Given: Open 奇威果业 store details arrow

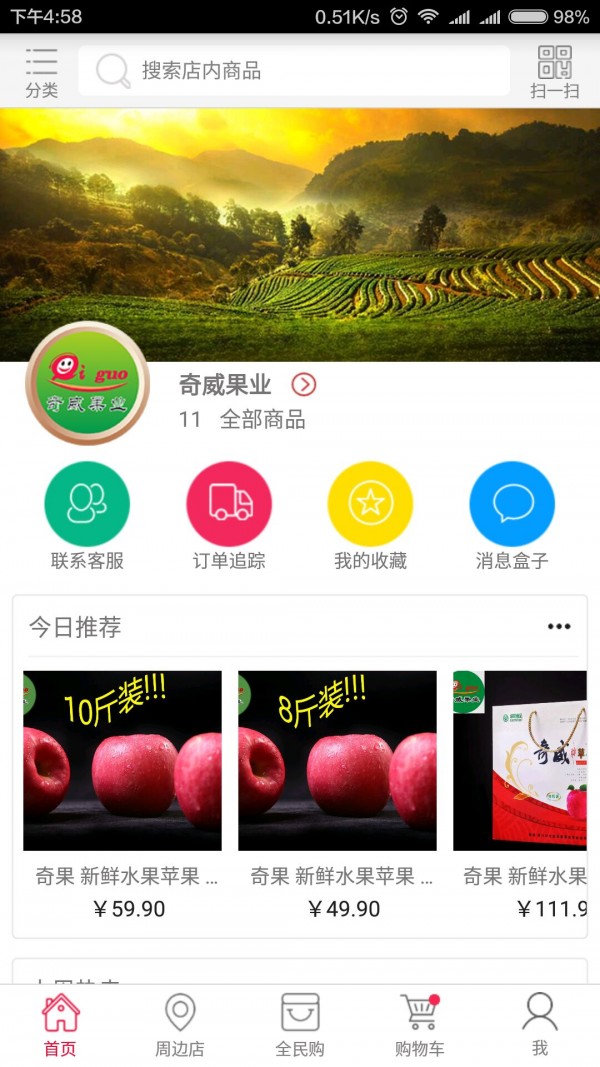Looking at the screenshot, I should [304, 384].
